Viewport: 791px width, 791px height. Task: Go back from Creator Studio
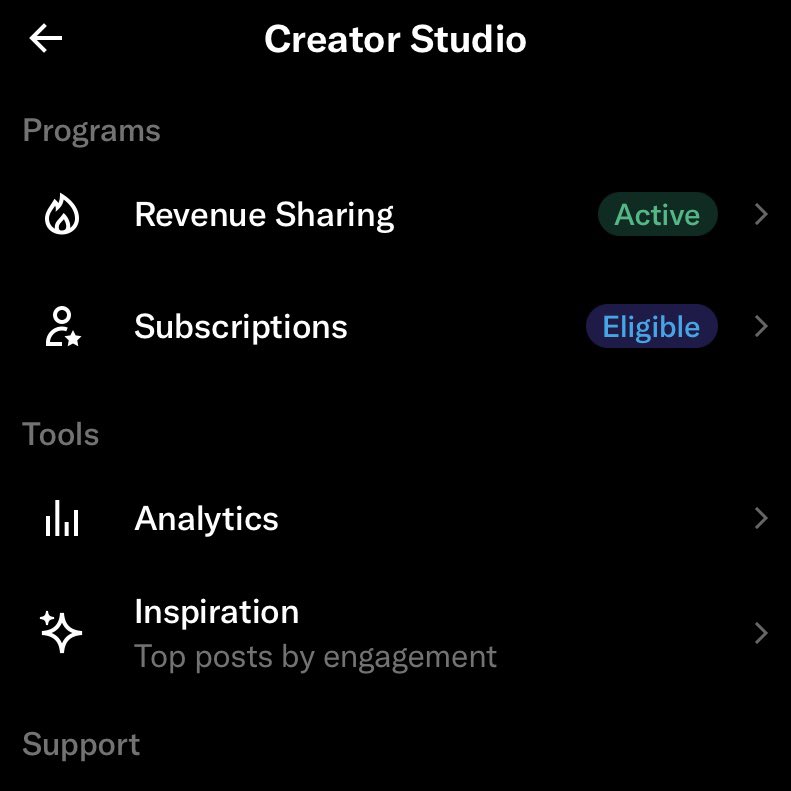[x=45, y=38]
